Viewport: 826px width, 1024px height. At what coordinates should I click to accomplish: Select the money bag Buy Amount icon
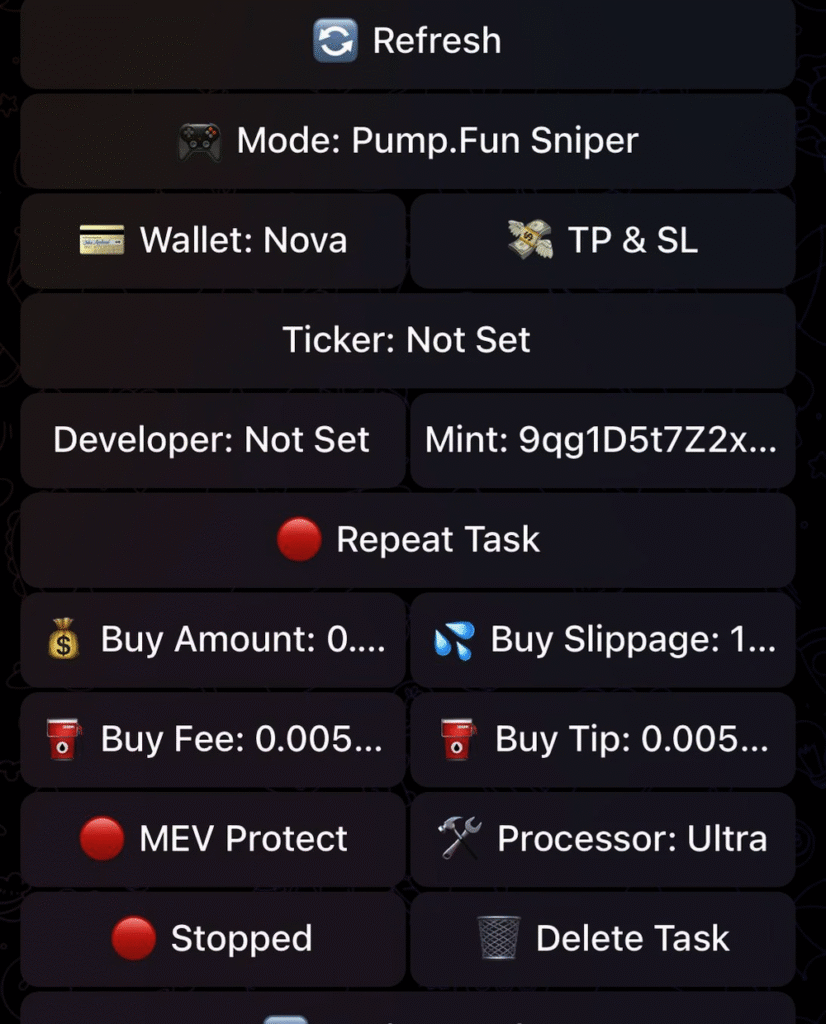pyautogui.click(x=64, y=639)
